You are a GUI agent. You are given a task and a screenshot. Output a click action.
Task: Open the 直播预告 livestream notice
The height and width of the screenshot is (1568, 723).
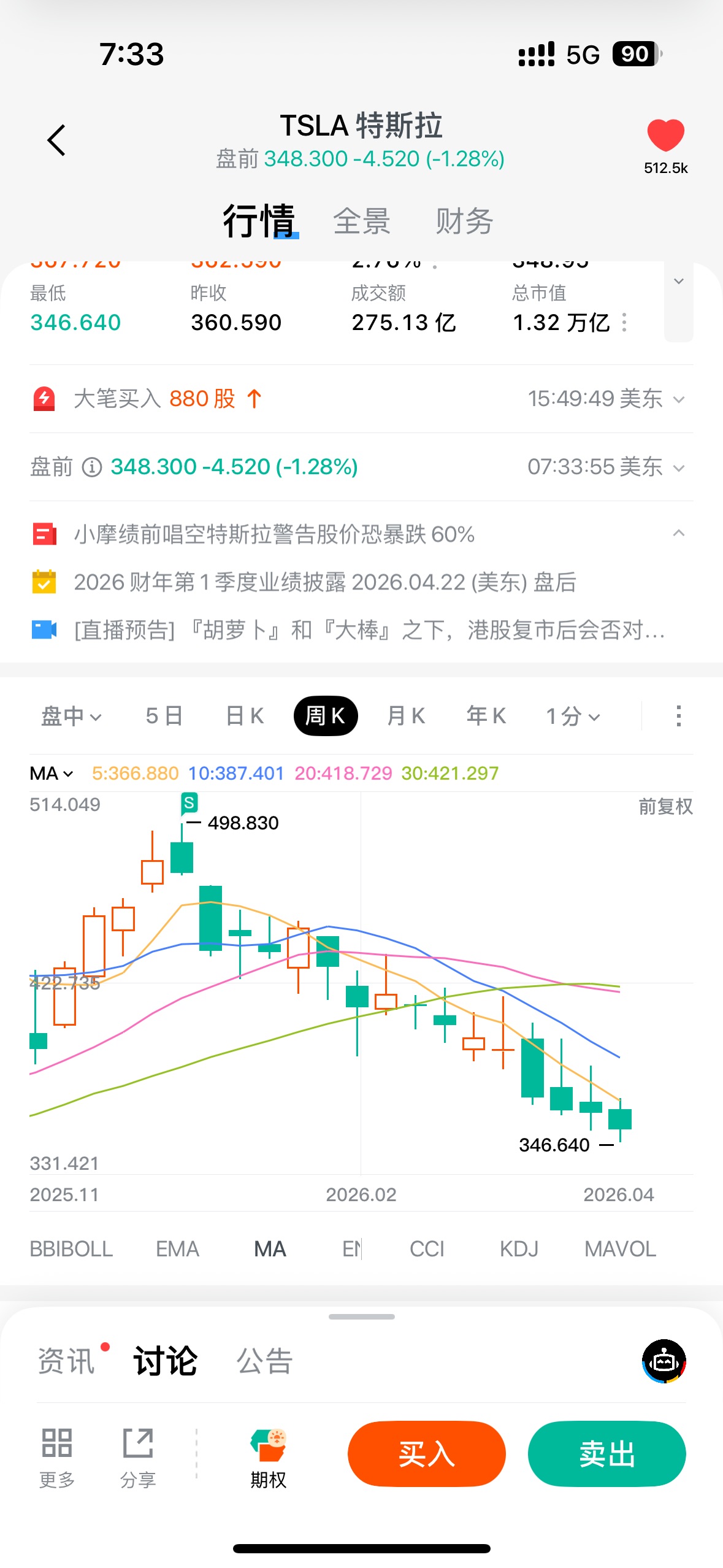[369, 630]
